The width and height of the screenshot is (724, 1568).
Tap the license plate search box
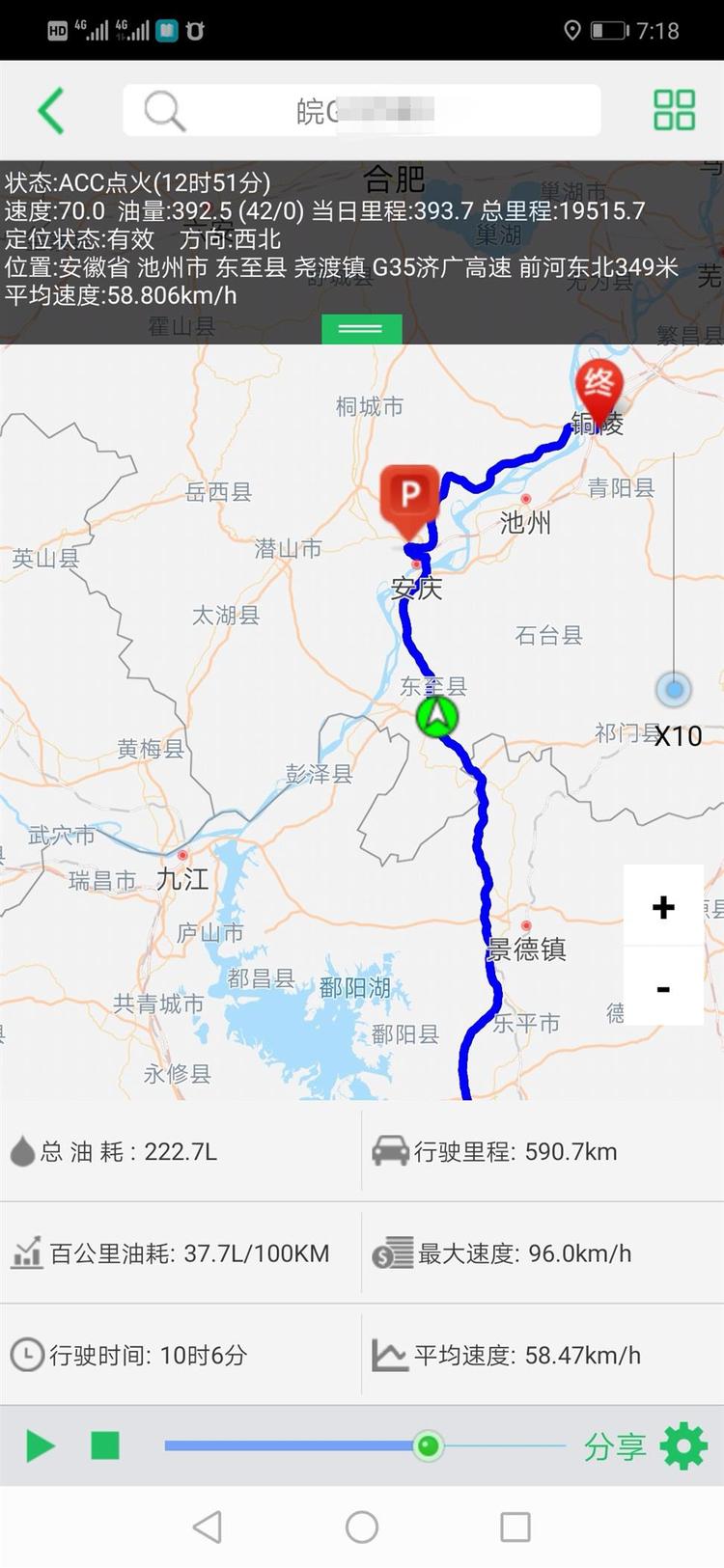(362, 111)
